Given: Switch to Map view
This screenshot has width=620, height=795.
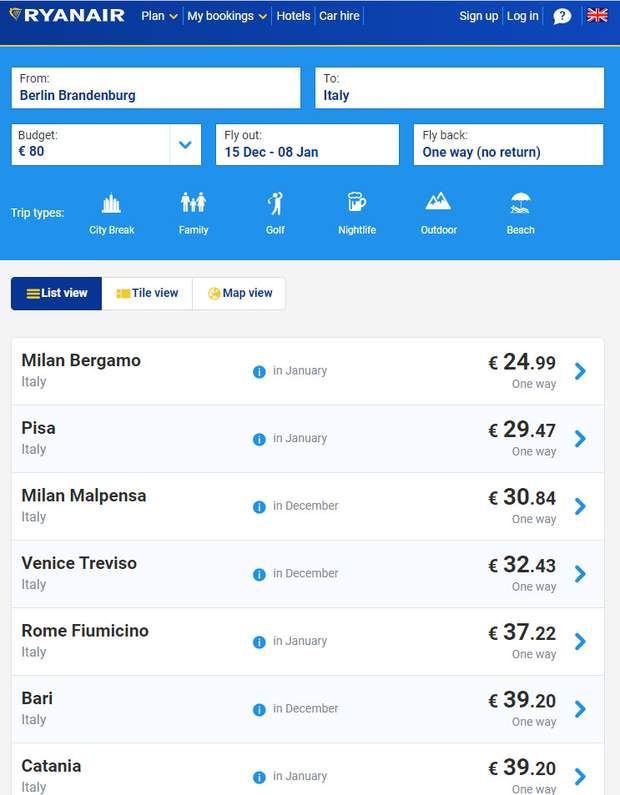Looking at the screenshot, I should 239,293.
